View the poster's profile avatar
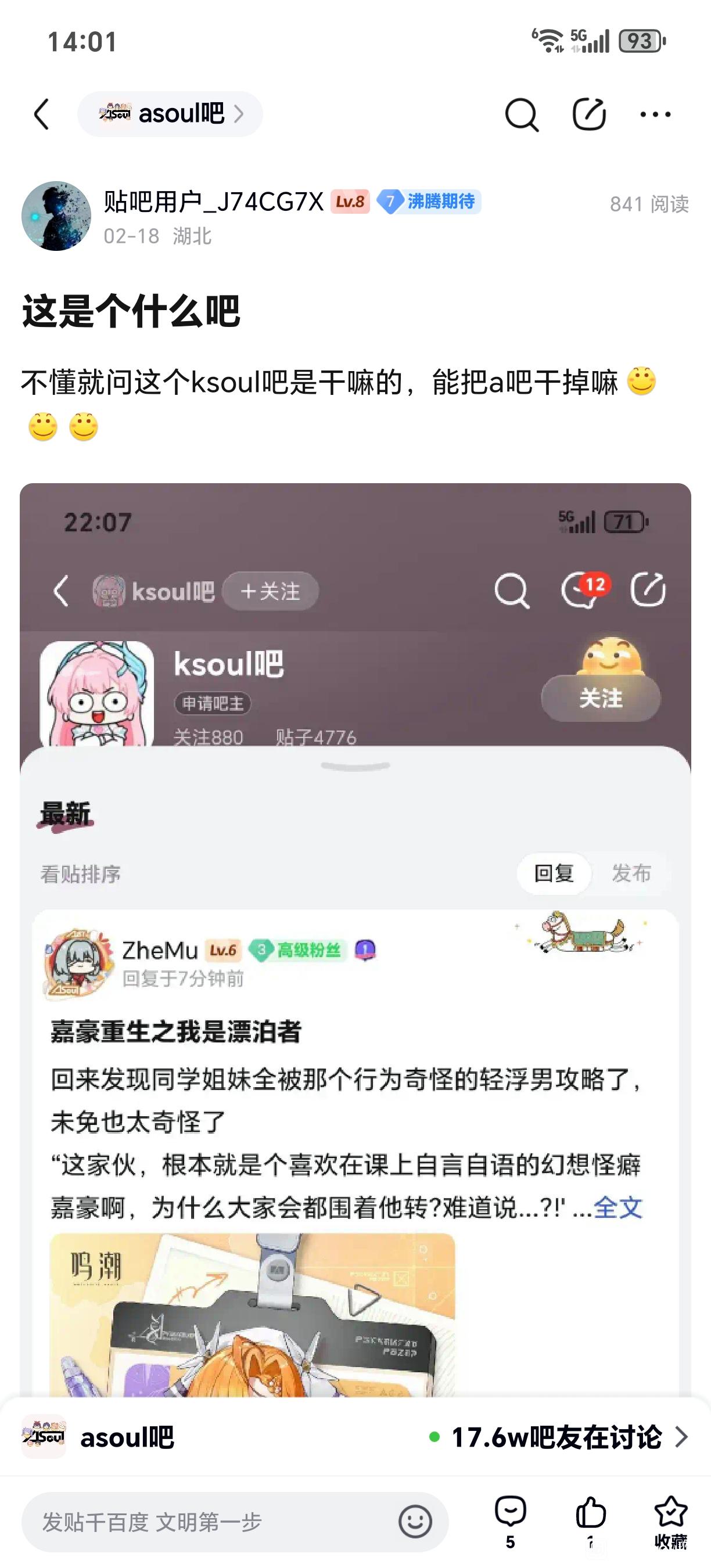 [x=56, y=216]
